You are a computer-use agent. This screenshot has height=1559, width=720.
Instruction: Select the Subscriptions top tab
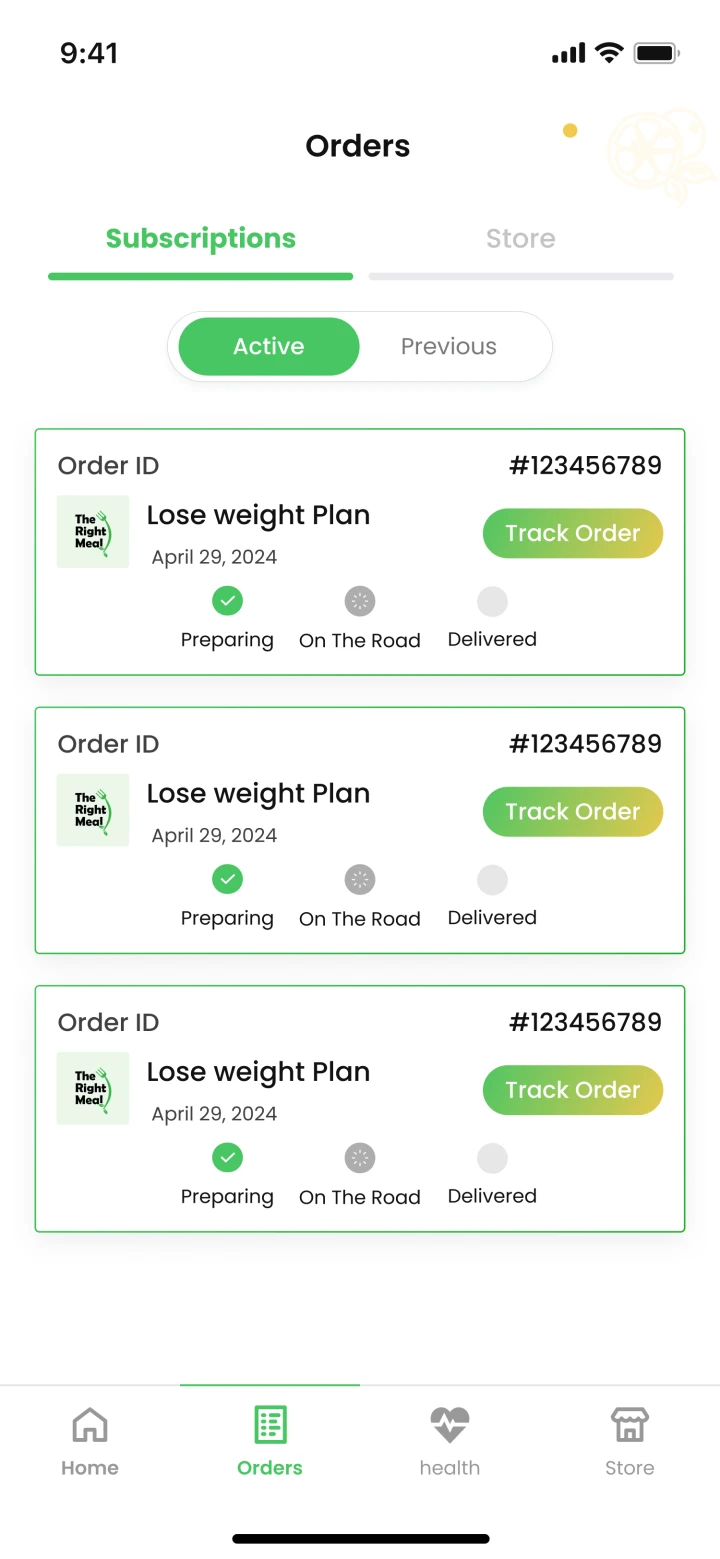pyautogui.click(x=201, y=239)
